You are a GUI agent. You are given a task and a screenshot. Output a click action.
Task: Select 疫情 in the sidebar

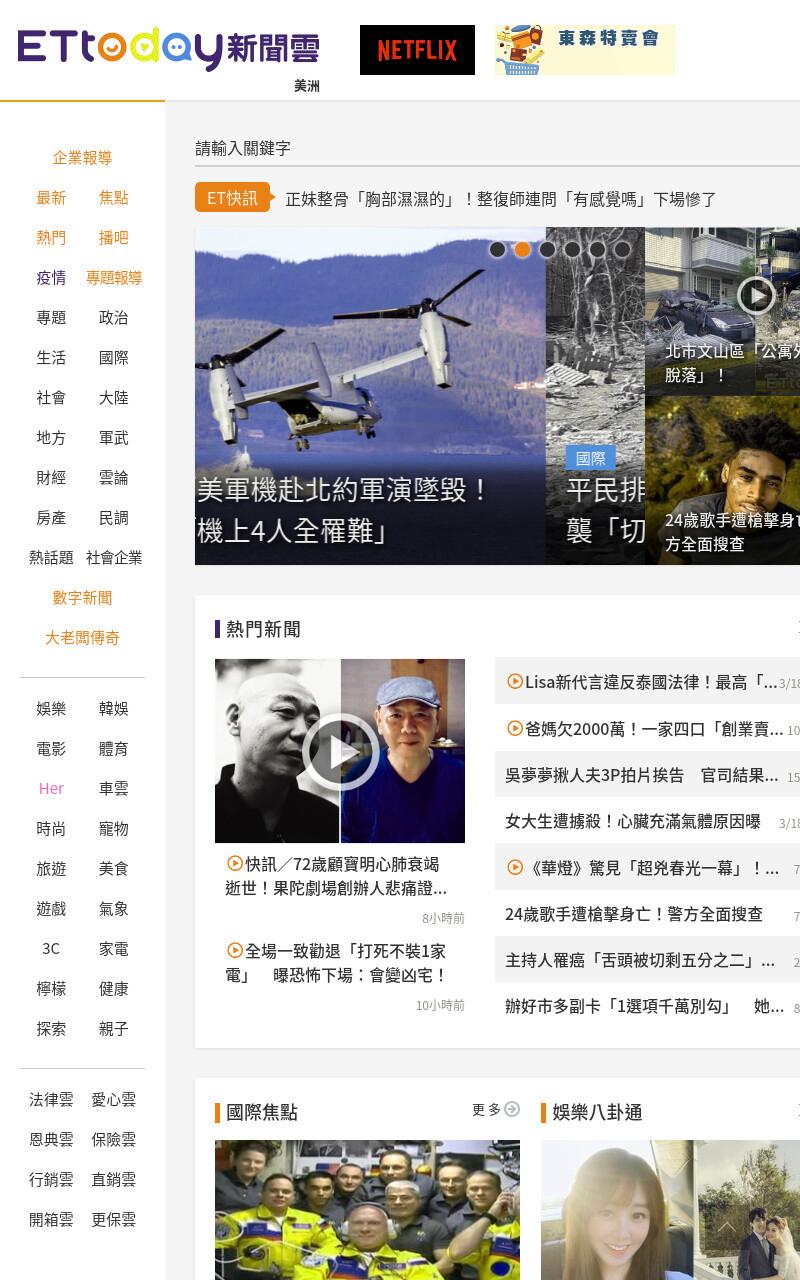click(x=51, y=278)
